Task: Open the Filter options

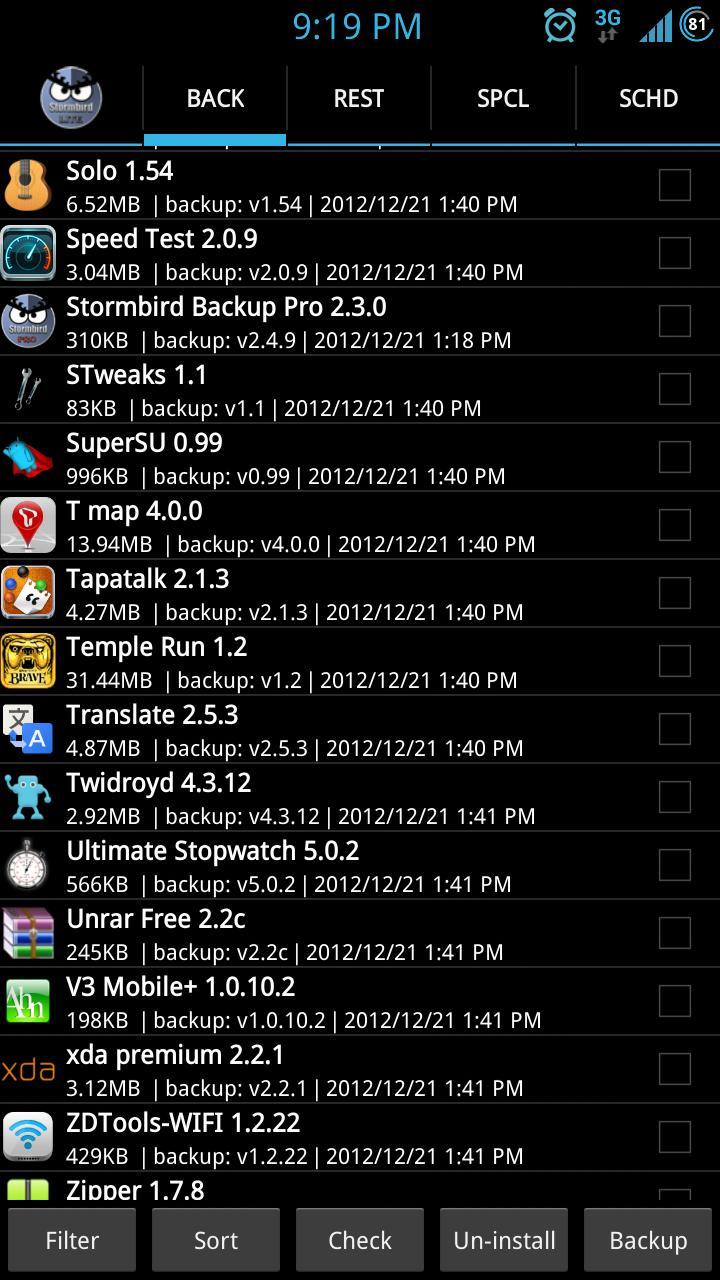Action: click(x=71, y=1239)
